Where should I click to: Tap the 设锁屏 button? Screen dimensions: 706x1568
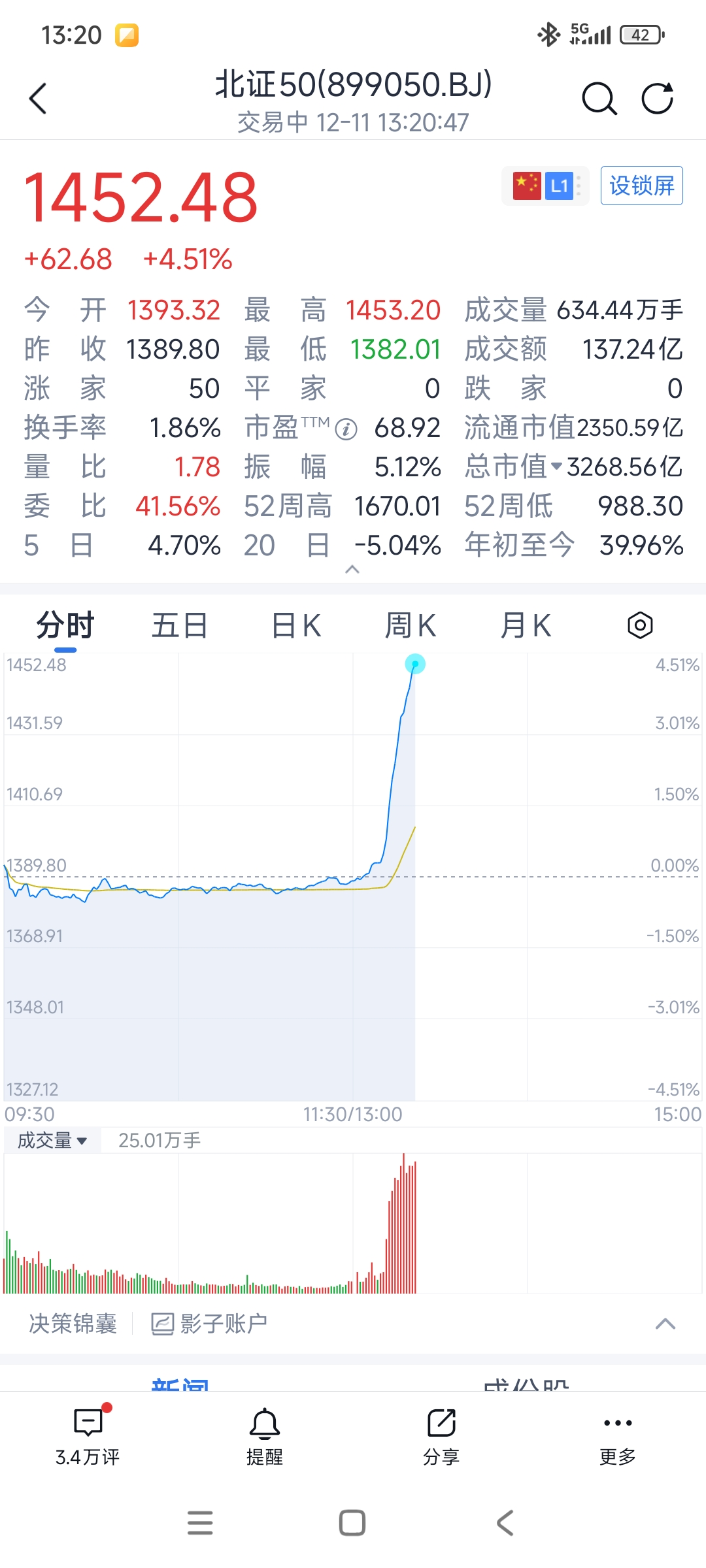(x=641, y=186)
